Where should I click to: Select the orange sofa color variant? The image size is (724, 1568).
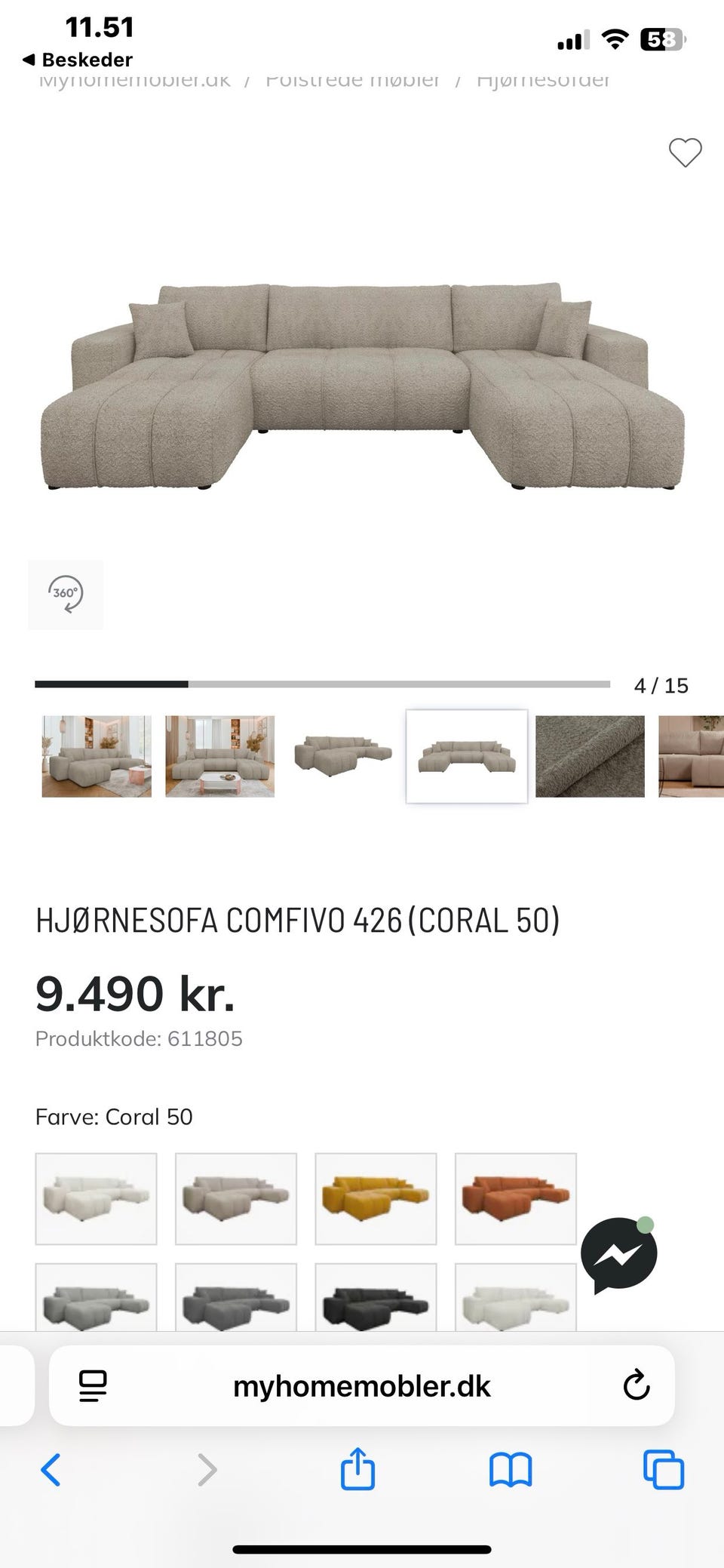(x=515, y=1199)
